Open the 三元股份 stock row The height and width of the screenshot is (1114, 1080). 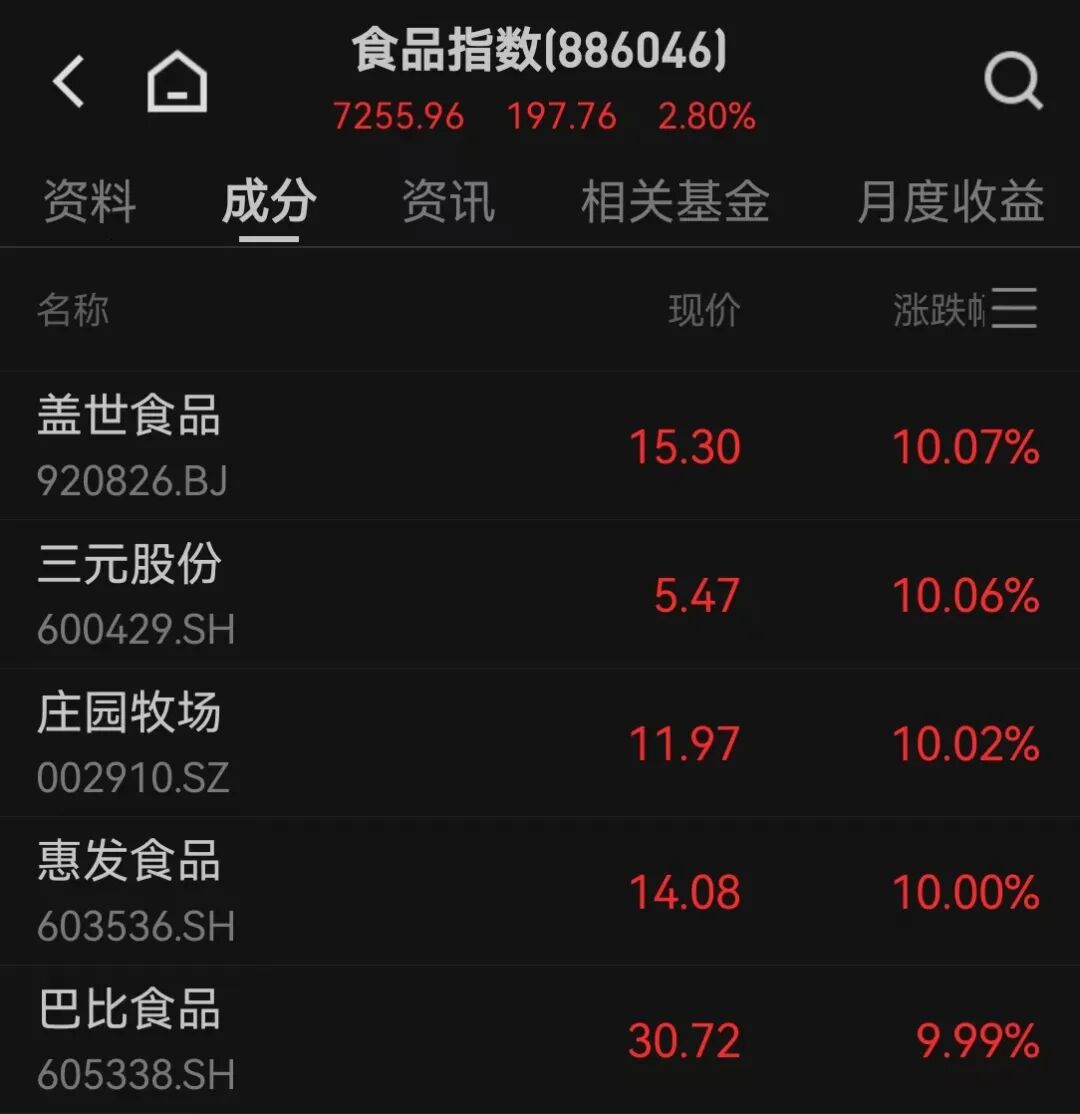coord(540,594)
